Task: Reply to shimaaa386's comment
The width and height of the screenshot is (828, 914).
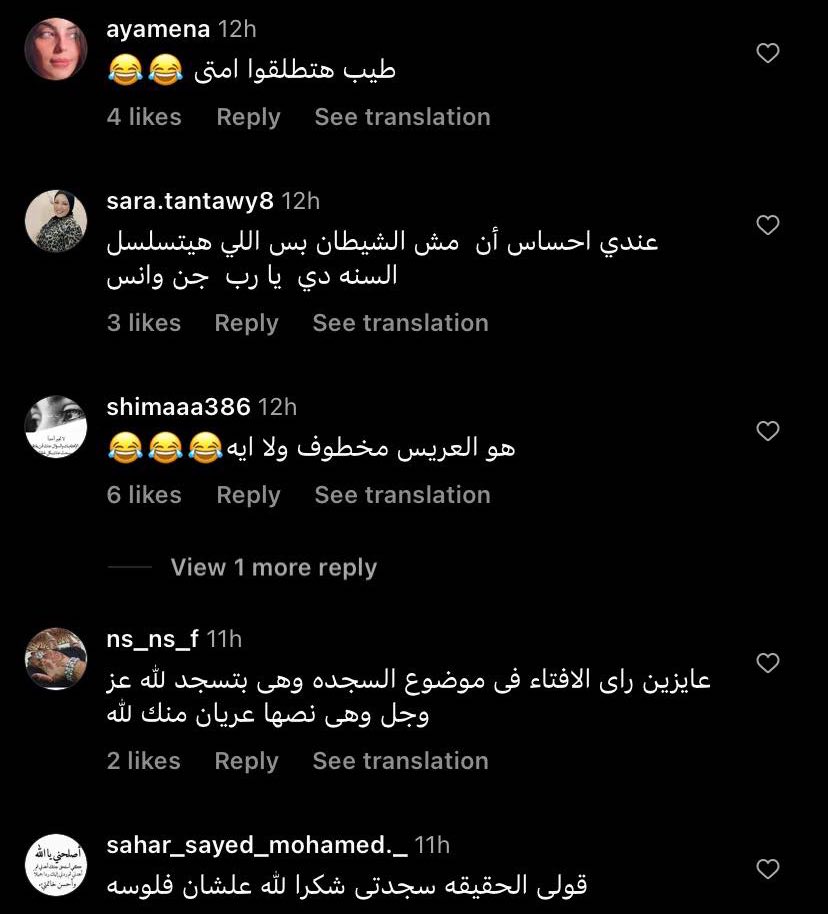Action: click(x=248, y=495)
